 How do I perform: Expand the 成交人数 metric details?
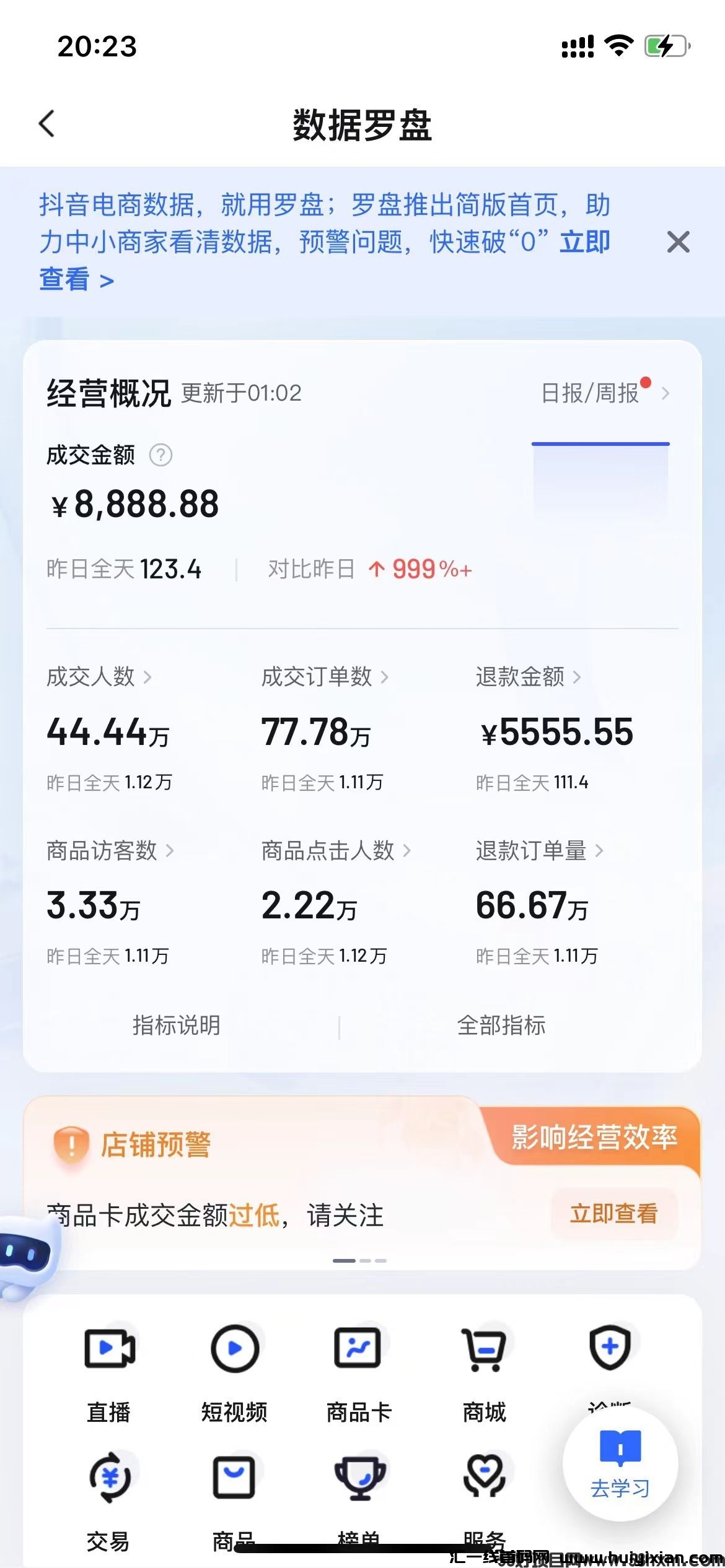(x=149, y=677)
